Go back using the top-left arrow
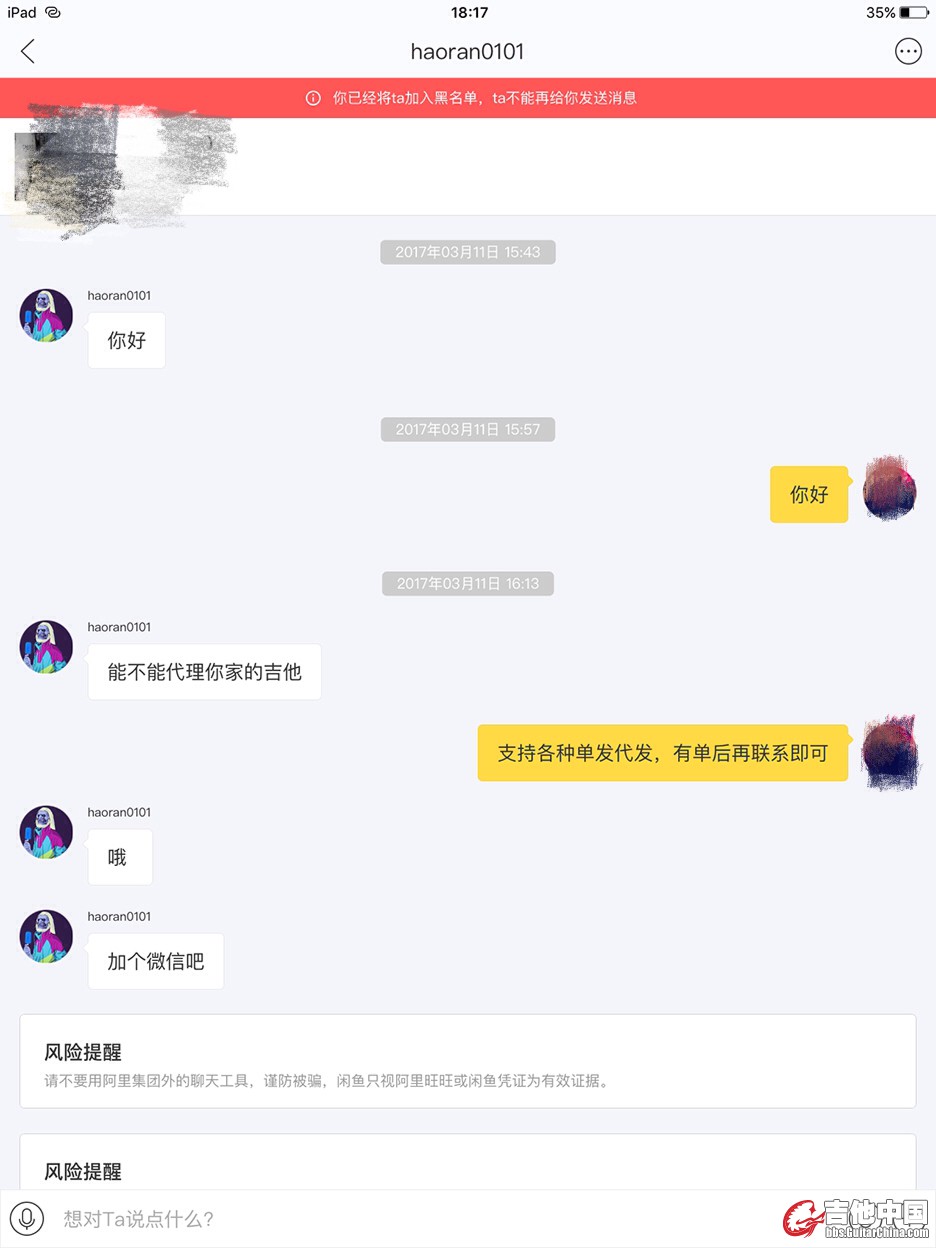The image size is (936, 1248). [28, 51]
